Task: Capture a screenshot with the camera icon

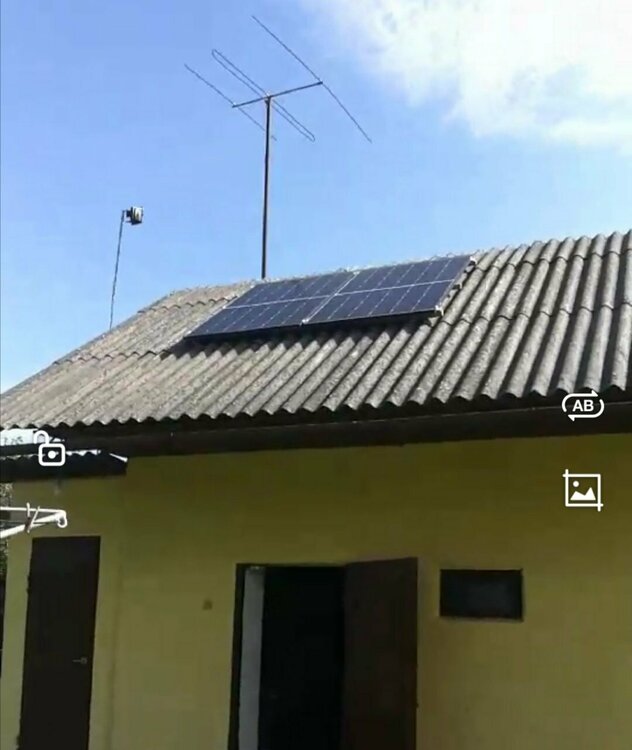Action: click(51, 454)
